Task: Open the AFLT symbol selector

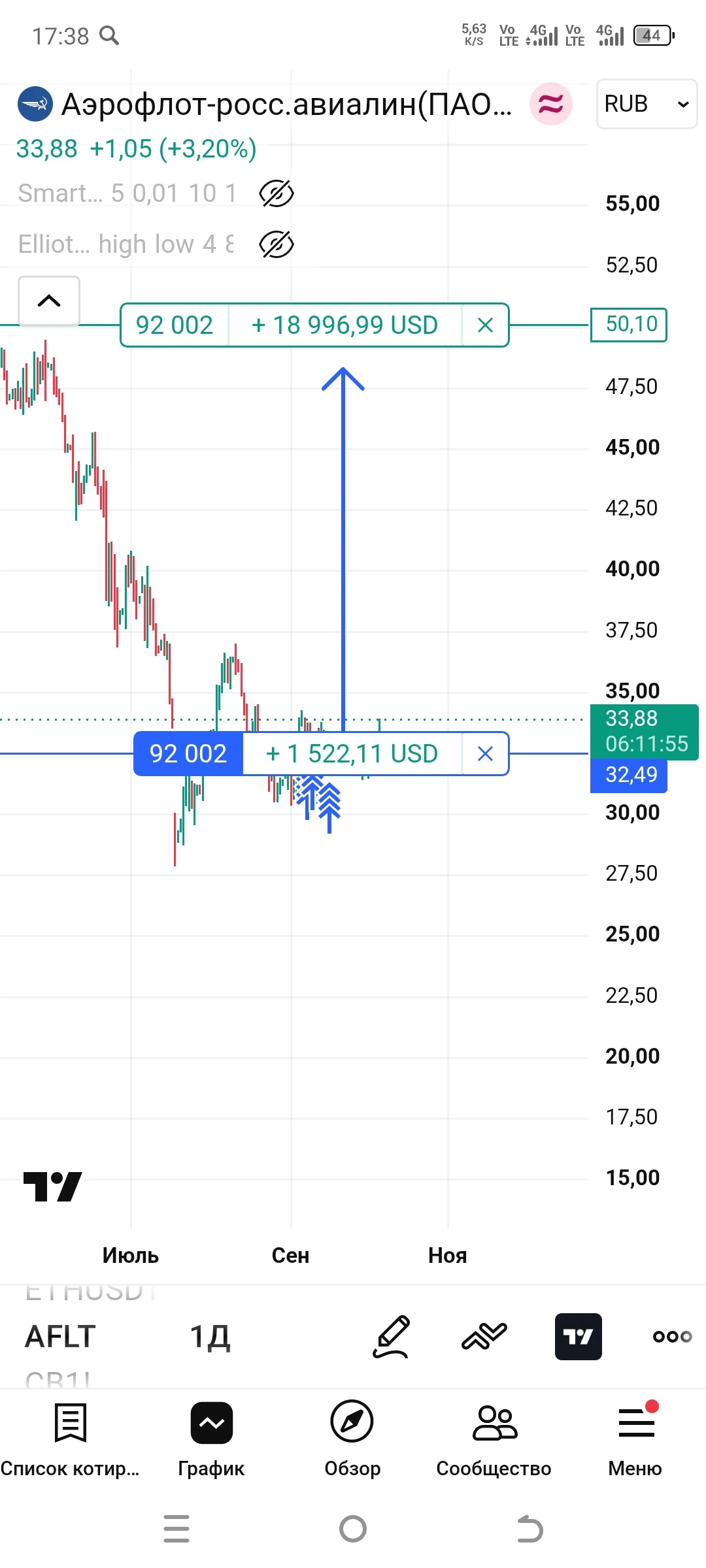Action: click(x=60, y=1337)
